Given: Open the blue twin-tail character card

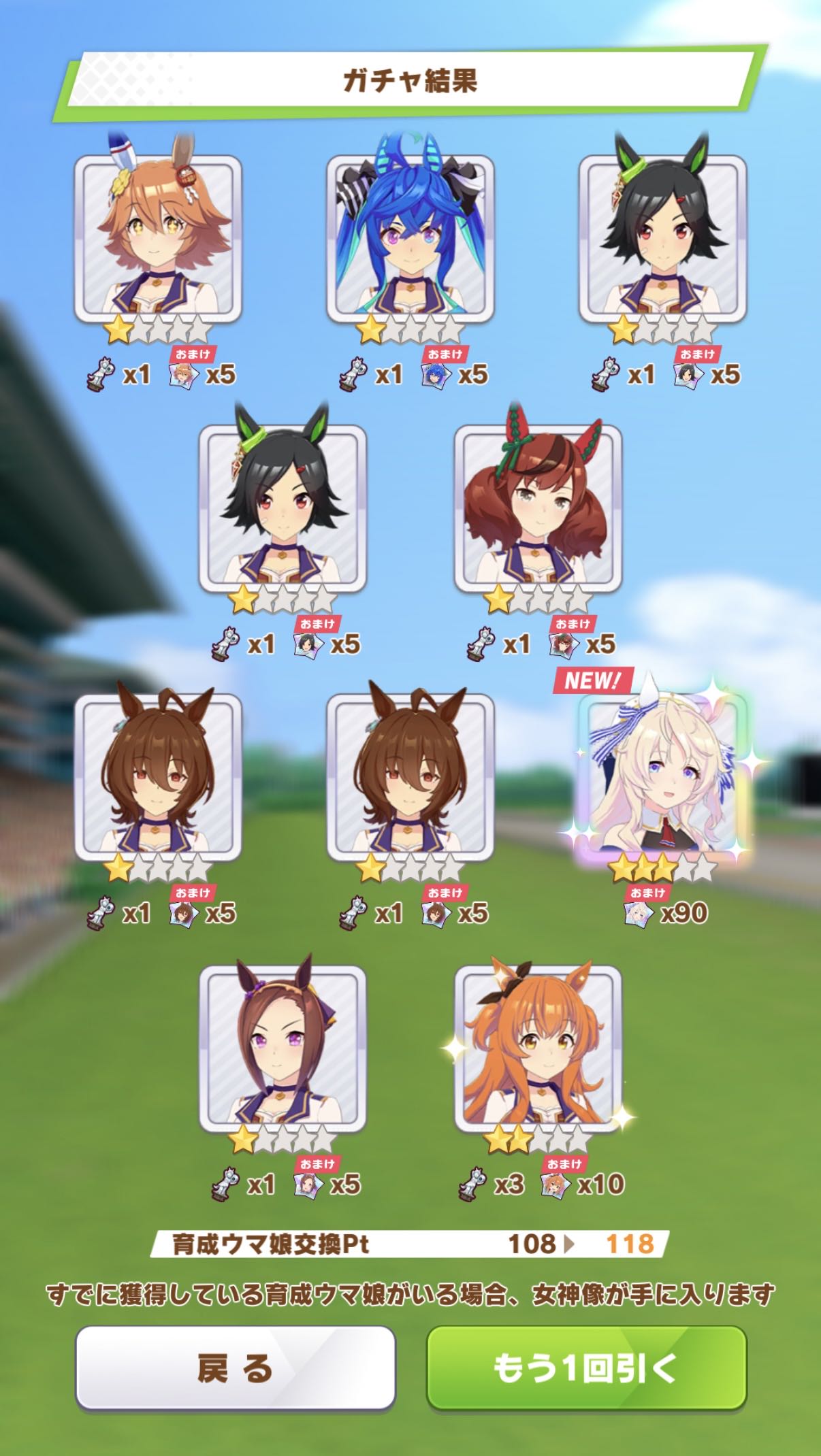Looking at the screenshot, I should [x=410, y=238].
